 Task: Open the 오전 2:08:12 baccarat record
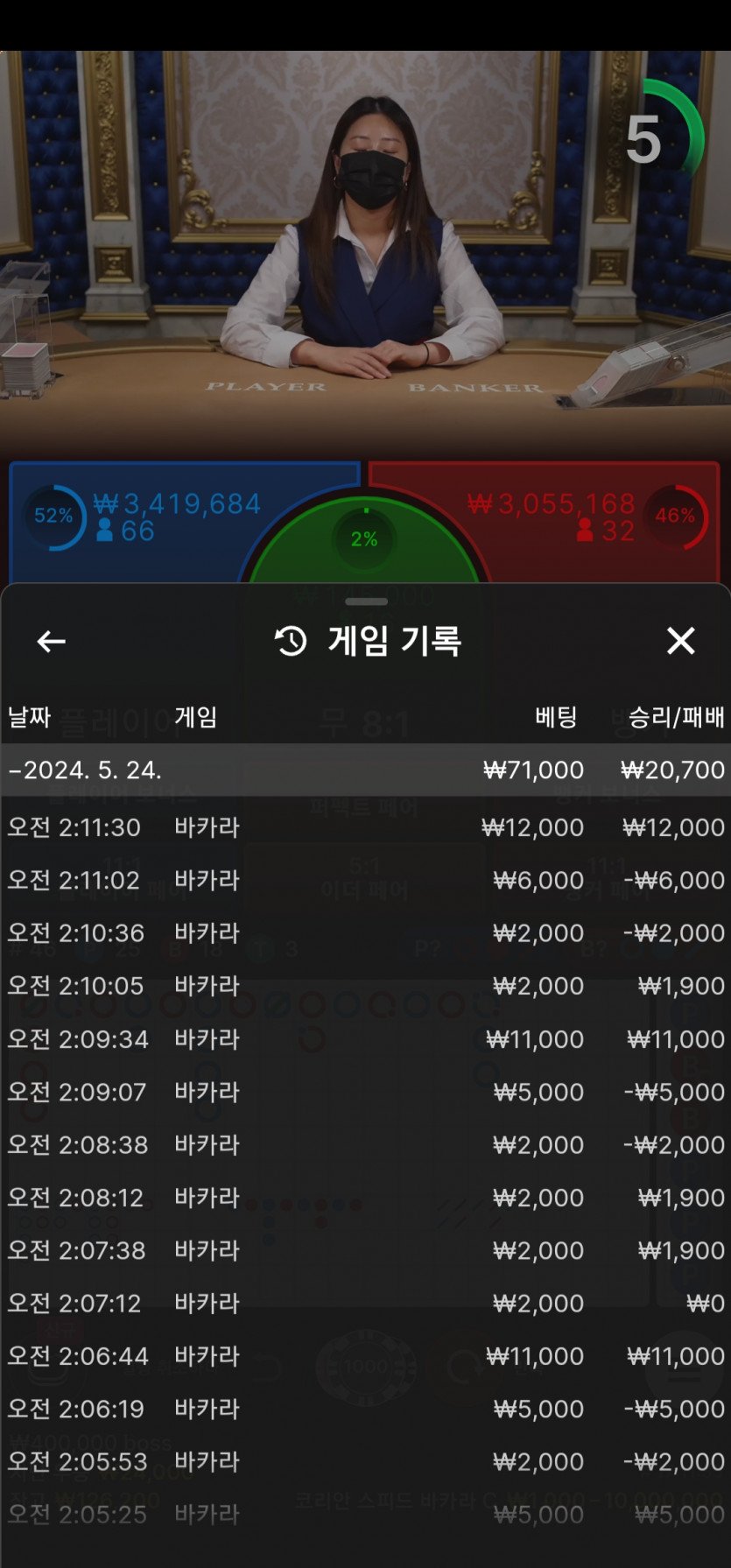(365, 1198)
